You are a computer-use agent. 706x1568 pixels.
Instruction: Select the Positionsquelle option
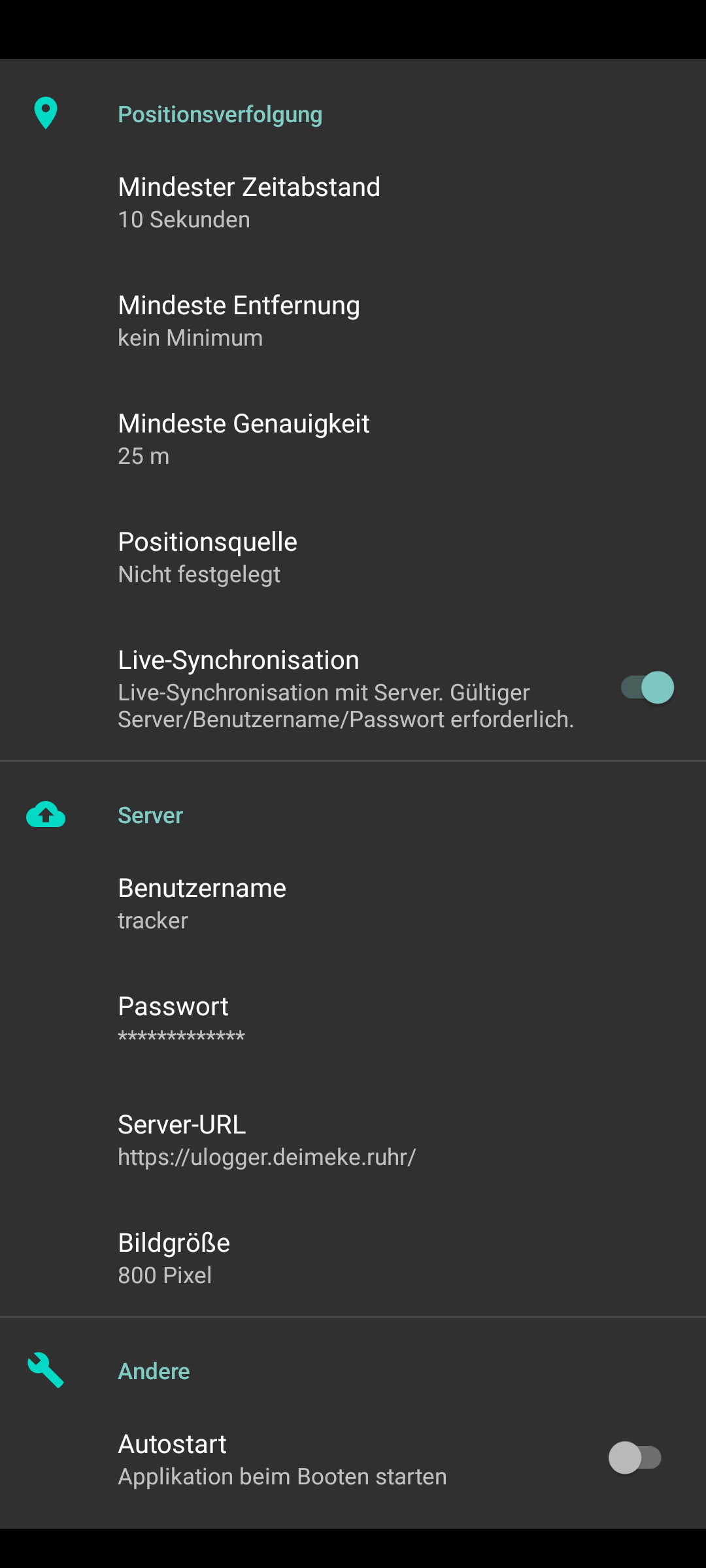353,557
